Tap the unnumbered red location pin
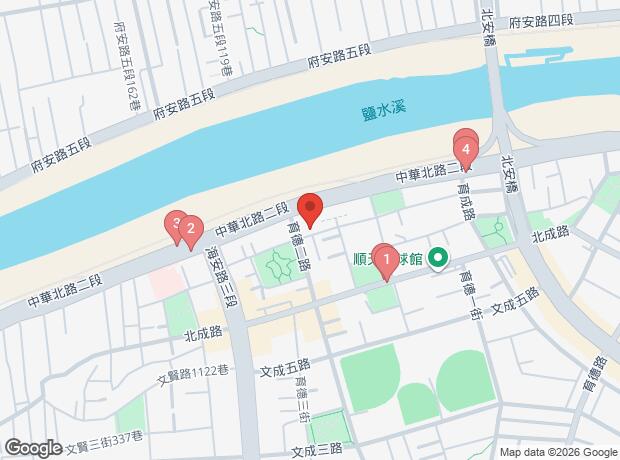The height and width of the screenshot is (460, 620). [310, 209]
